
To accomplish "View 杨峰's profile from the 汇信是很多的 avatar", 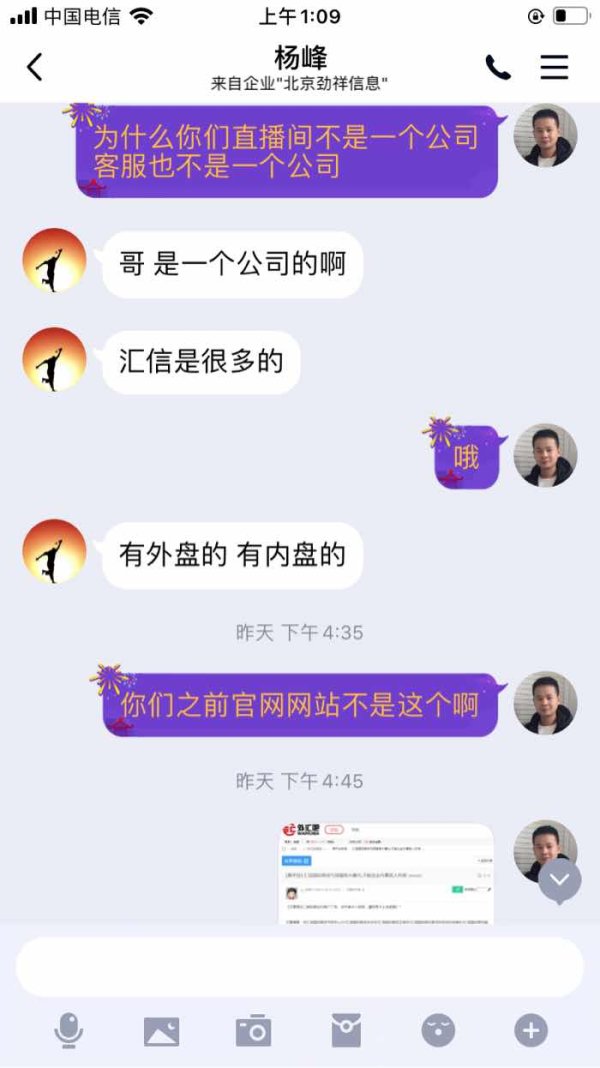I will tap(54, 360).
